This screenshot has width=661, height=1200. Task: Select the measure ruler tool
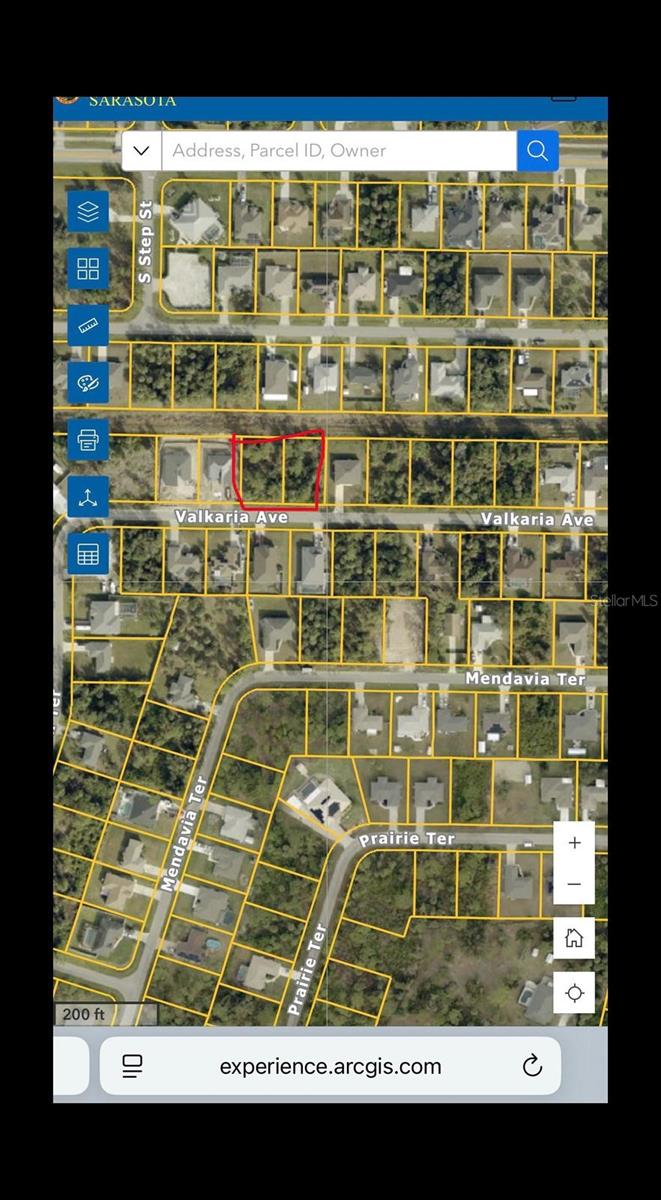pos(88,326)
